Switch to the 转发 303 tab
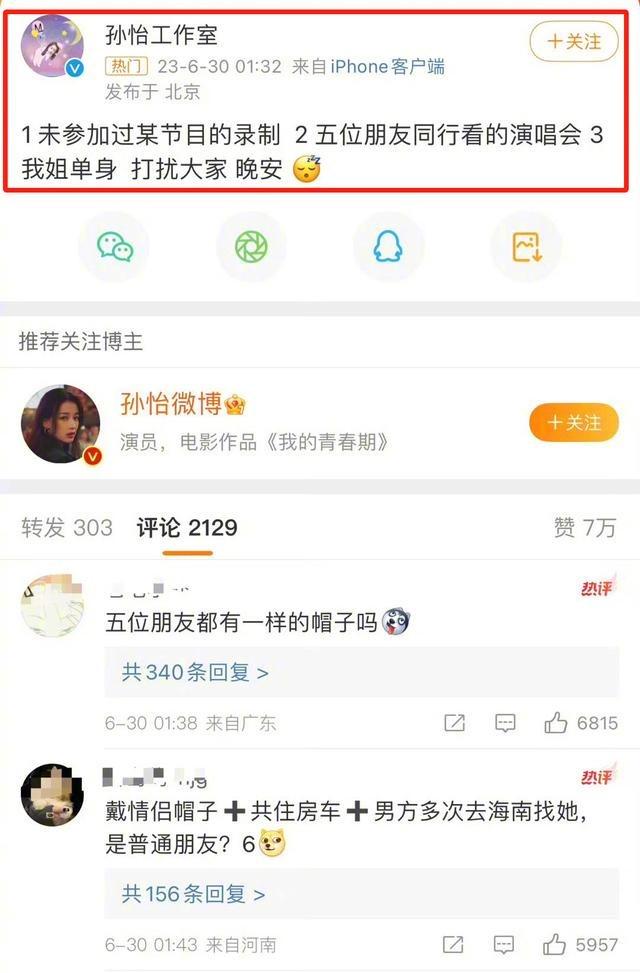 point(67,527)
